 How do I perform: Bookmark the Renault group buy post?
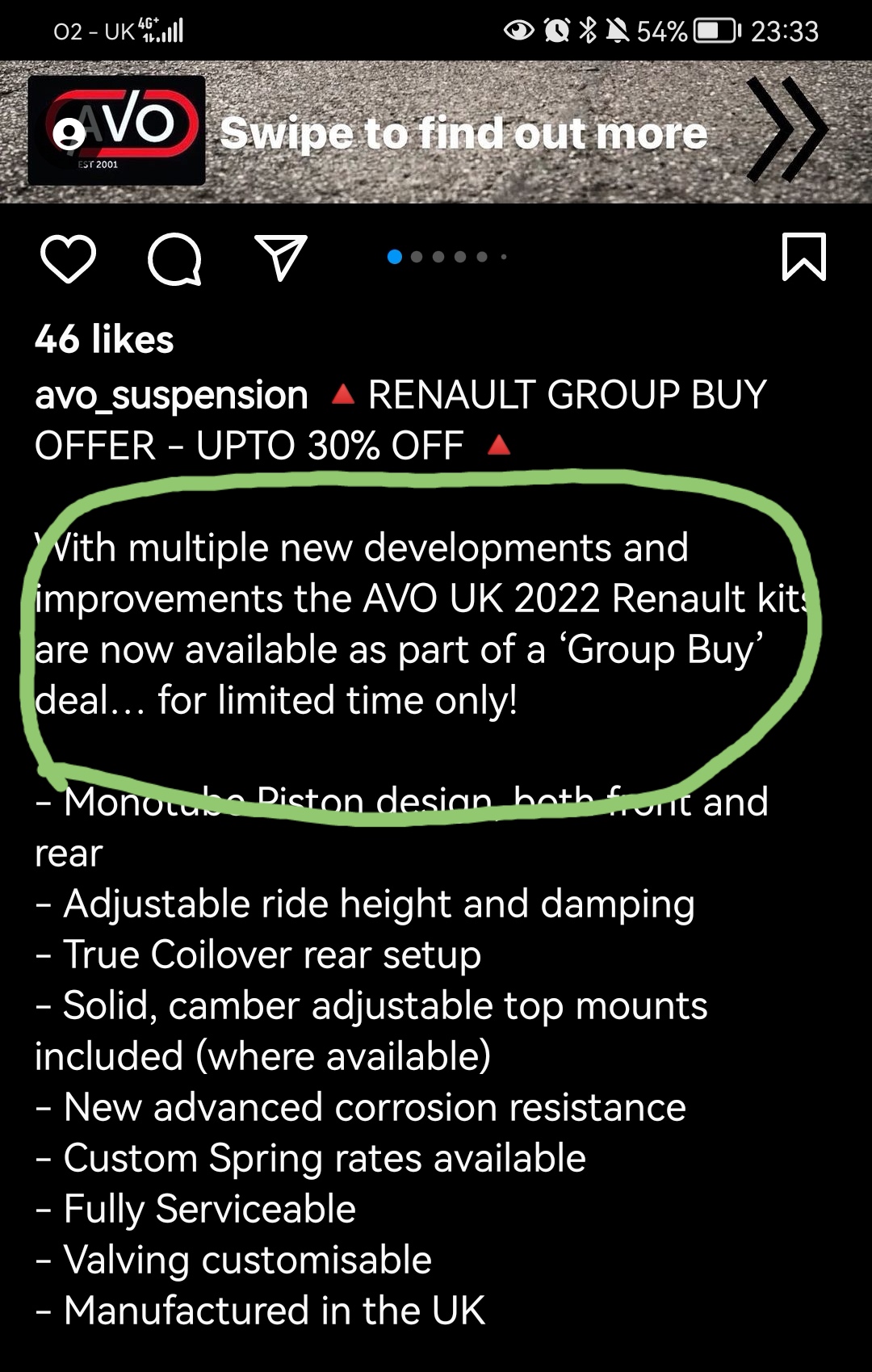click(803, 257)
